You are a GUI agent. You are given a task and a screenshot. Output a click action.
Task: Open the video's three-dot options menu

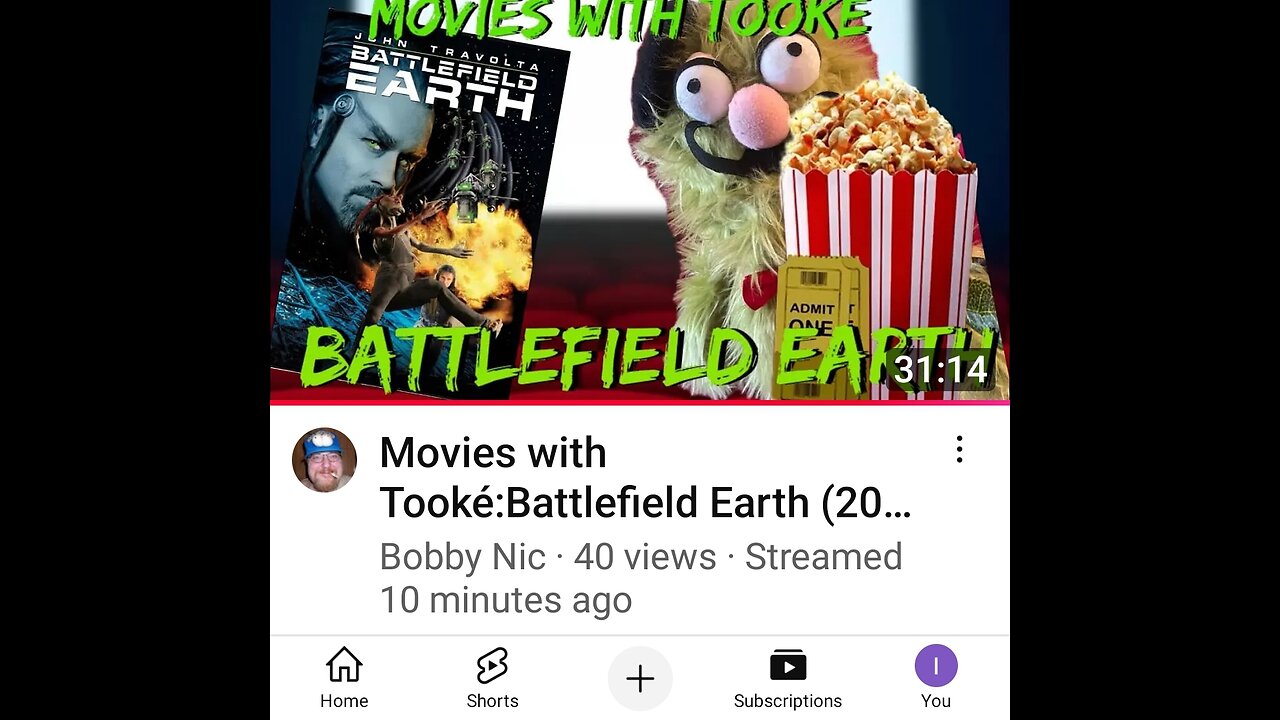959,450
